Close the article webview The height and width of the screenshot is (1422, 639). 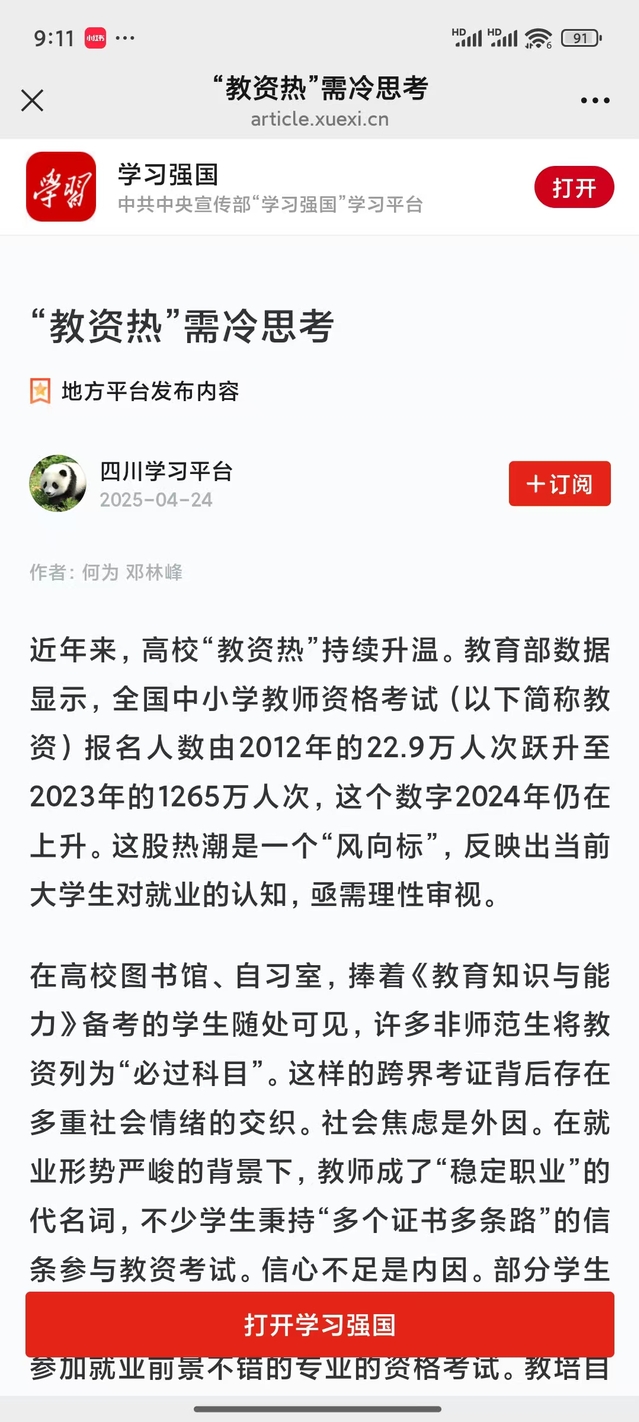click(x=32, y=101)
